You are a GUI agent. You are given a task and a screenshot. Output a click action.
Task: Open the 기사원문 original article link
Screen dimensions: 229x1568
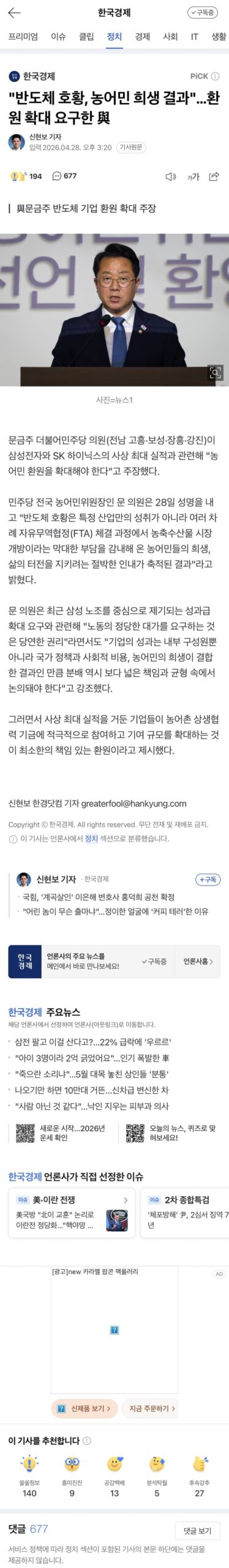130,148
